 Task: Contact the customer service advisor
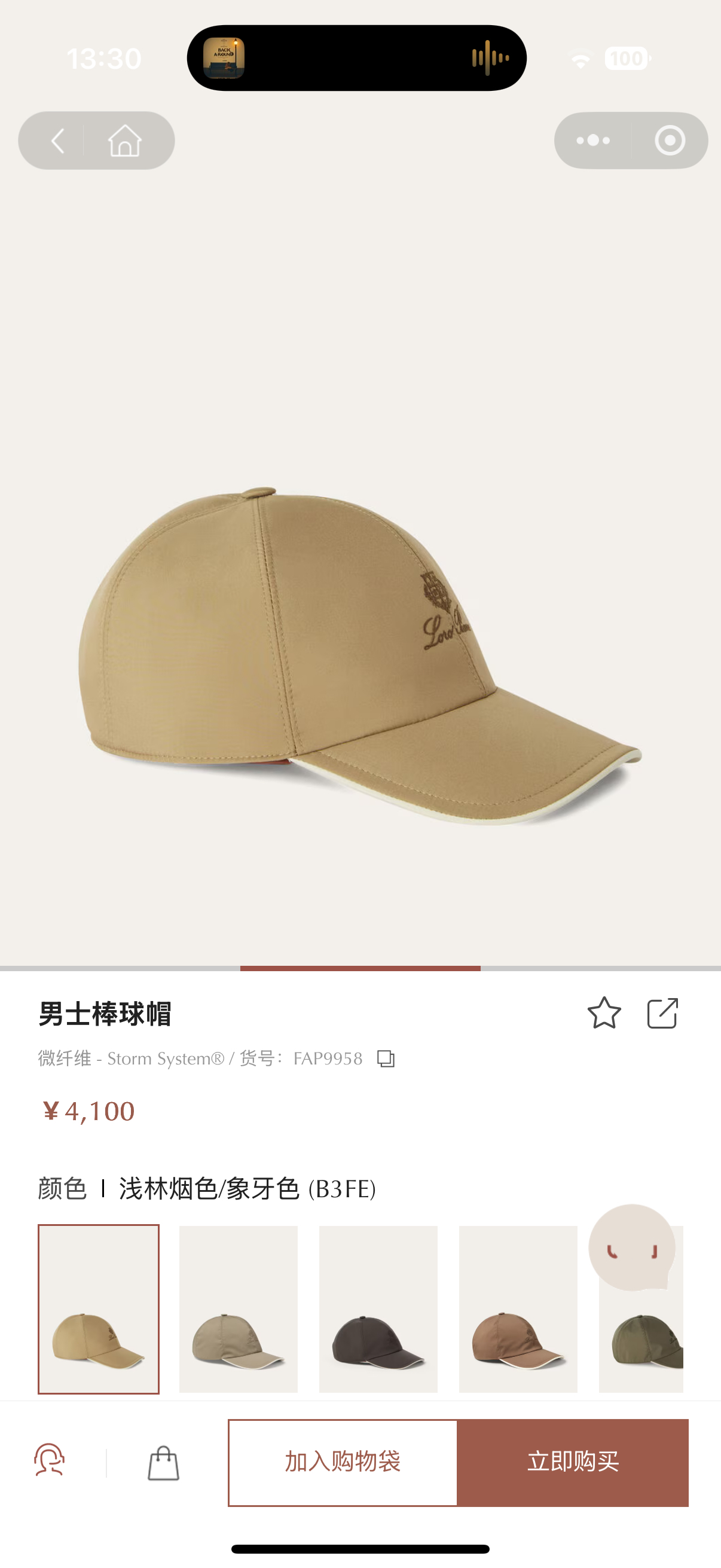49,1461
